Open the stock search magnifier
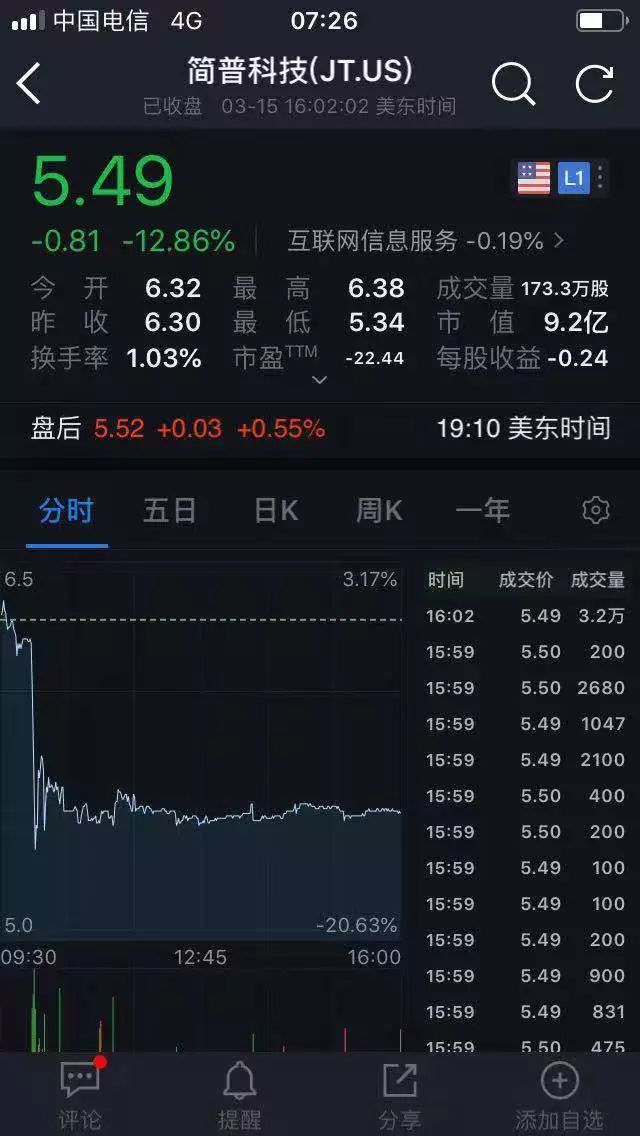 click(x=513, y=84)
